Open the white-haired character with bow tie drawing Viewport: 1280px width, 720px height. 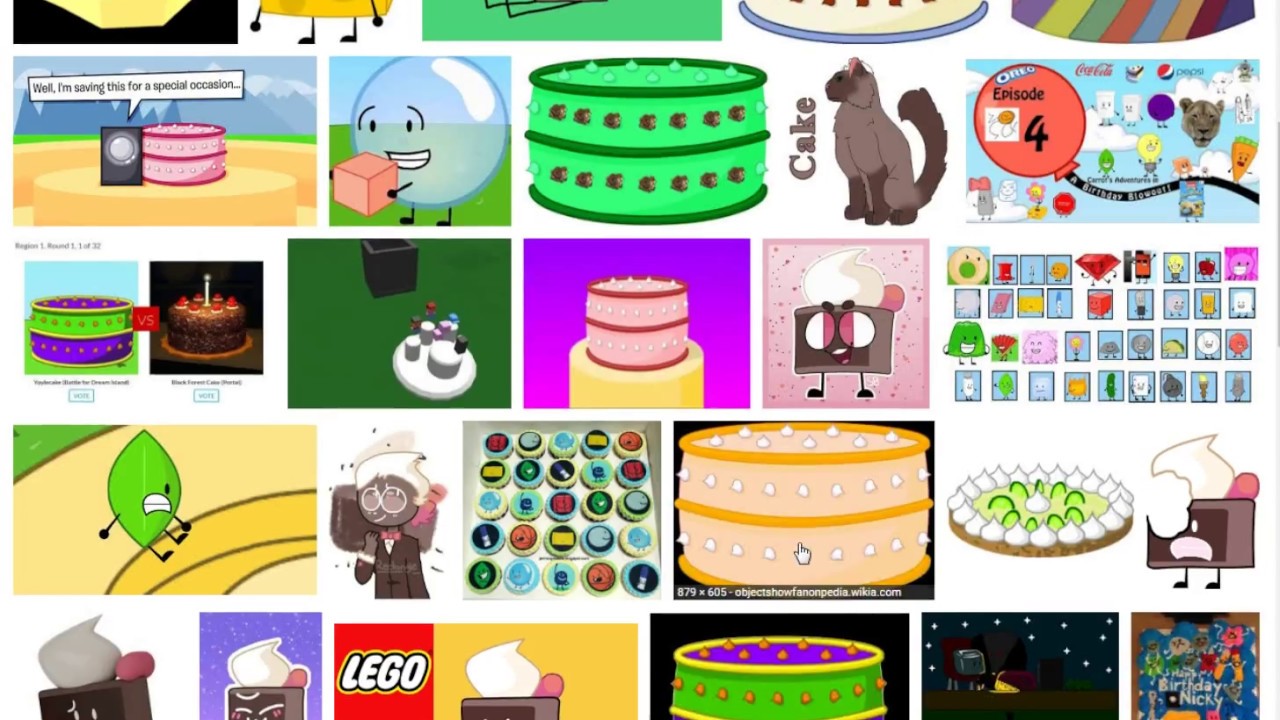[x=390, y=510]
